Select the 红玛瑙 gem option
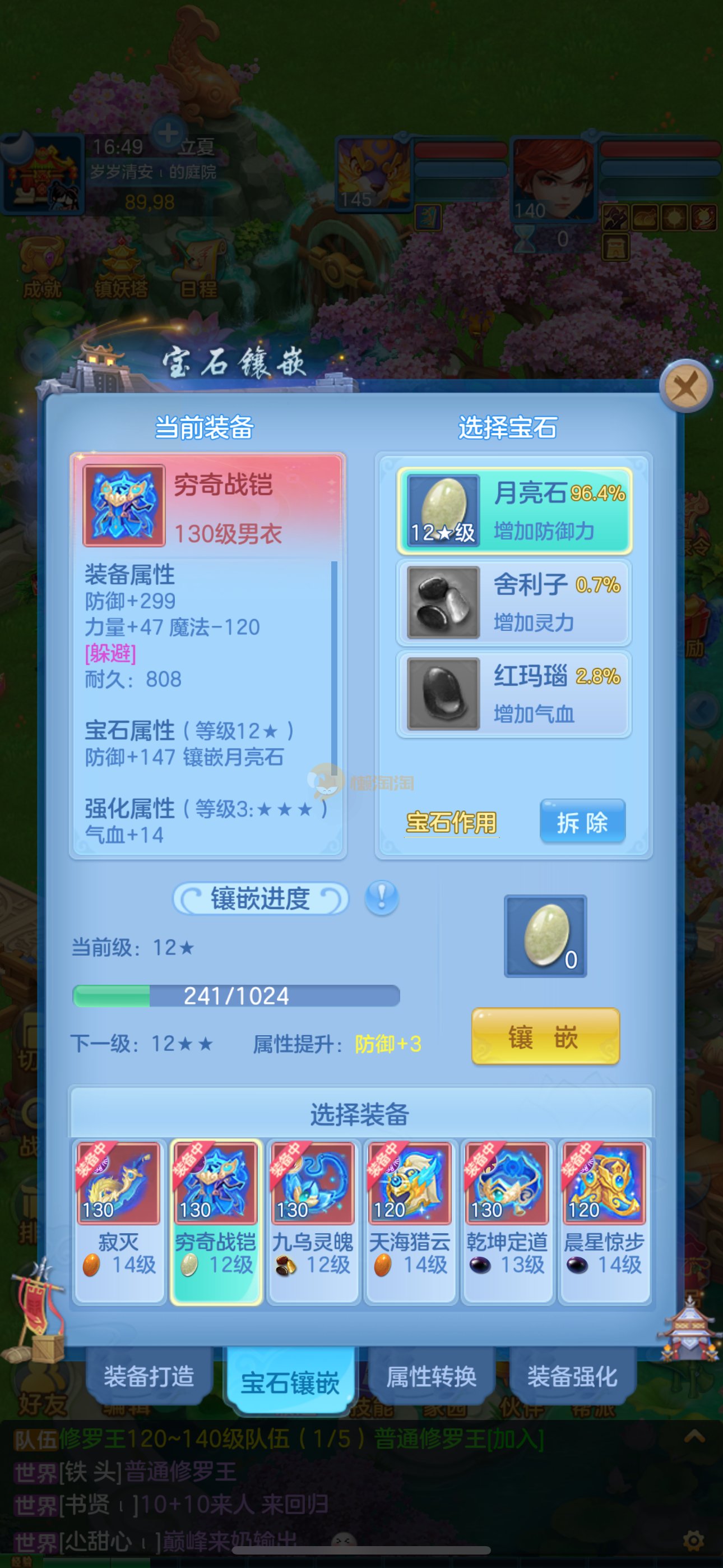Image resolution: width=723 pixels, height=1568 pixels. [x=515, y=693]
